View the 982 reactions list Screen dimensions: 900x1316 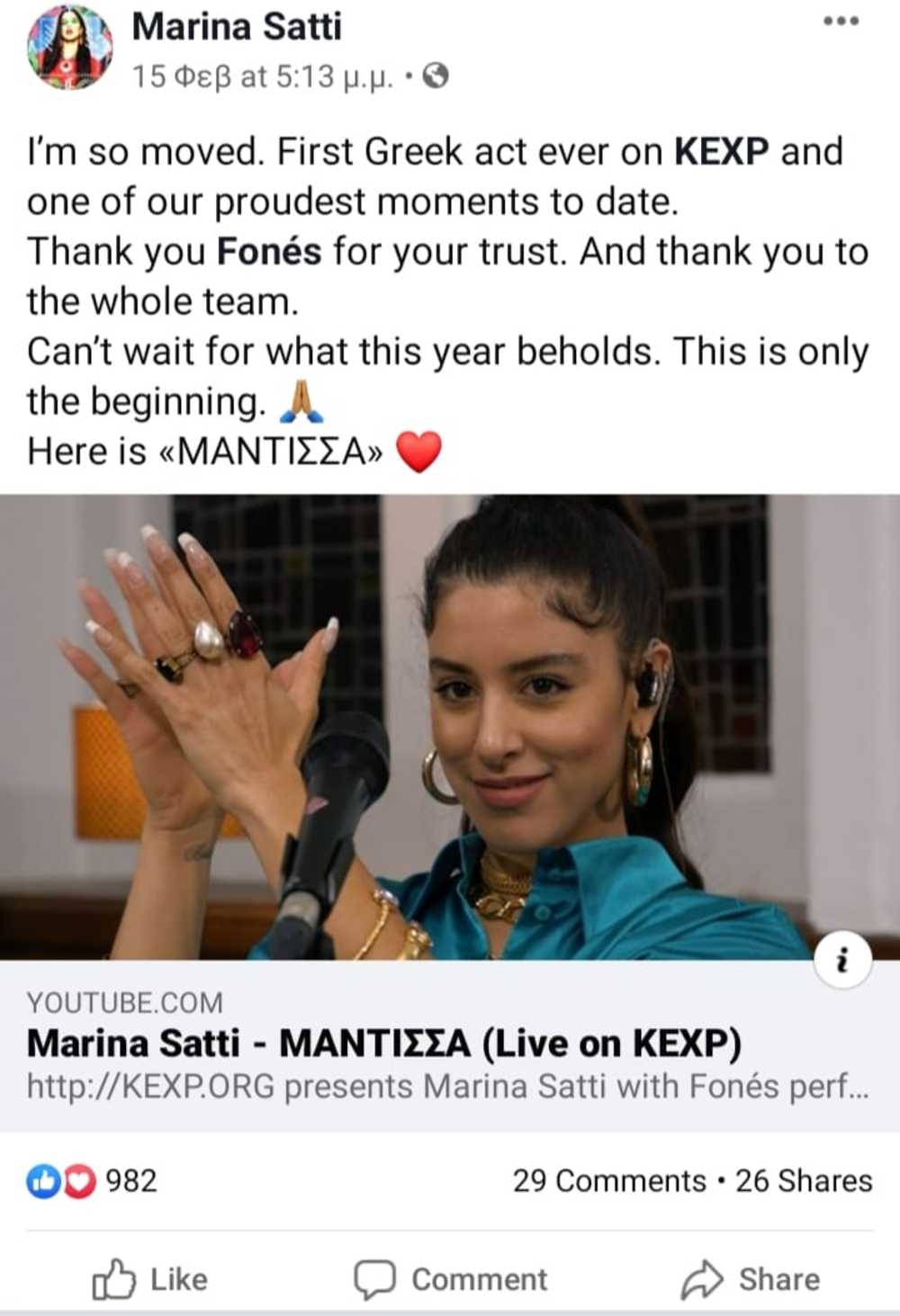pyautogui.click(x=92, y=1180)
